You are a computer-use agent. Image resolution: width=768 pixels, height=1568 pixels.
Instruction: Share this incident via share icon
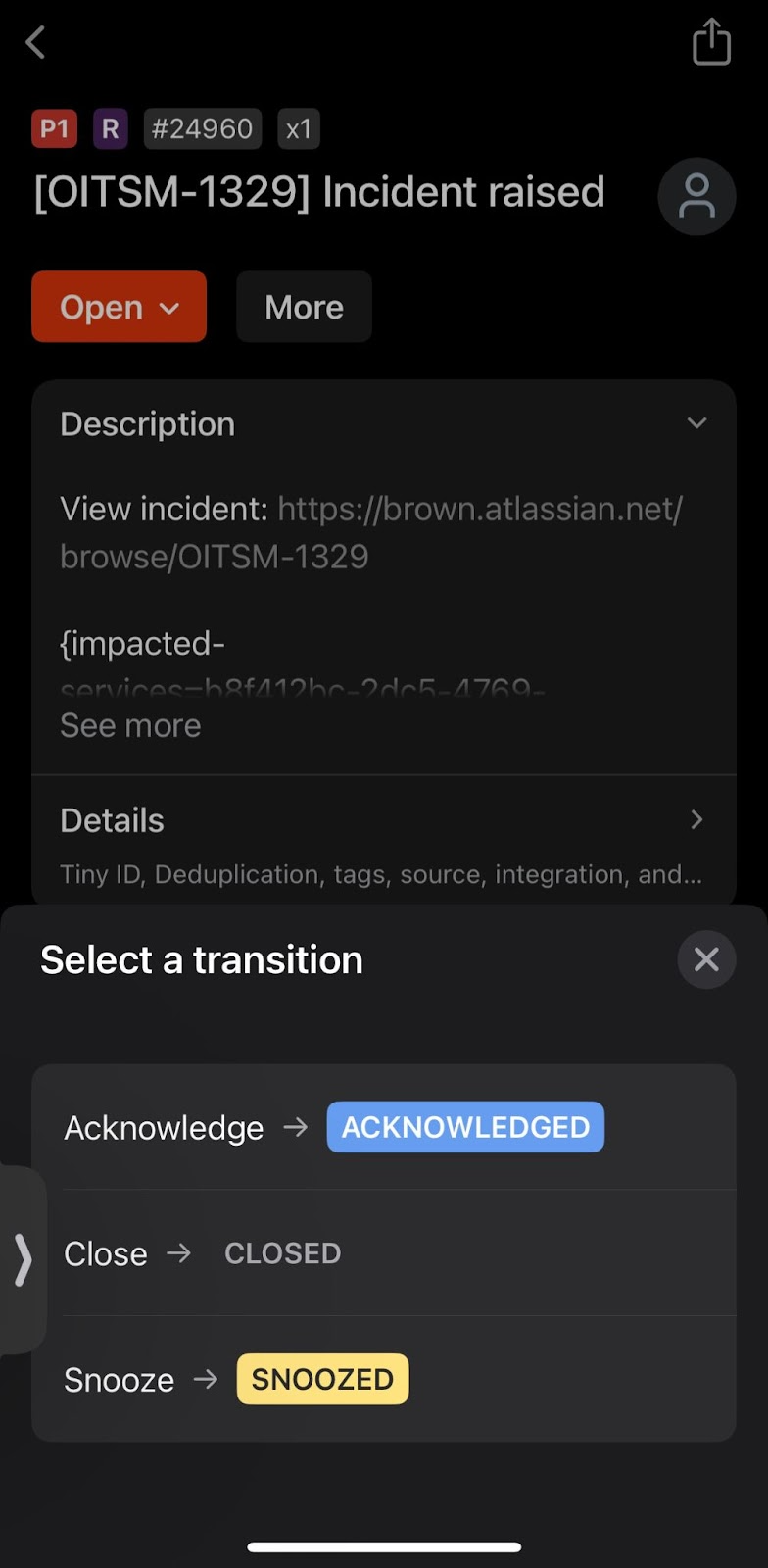(x=711, y=42)
